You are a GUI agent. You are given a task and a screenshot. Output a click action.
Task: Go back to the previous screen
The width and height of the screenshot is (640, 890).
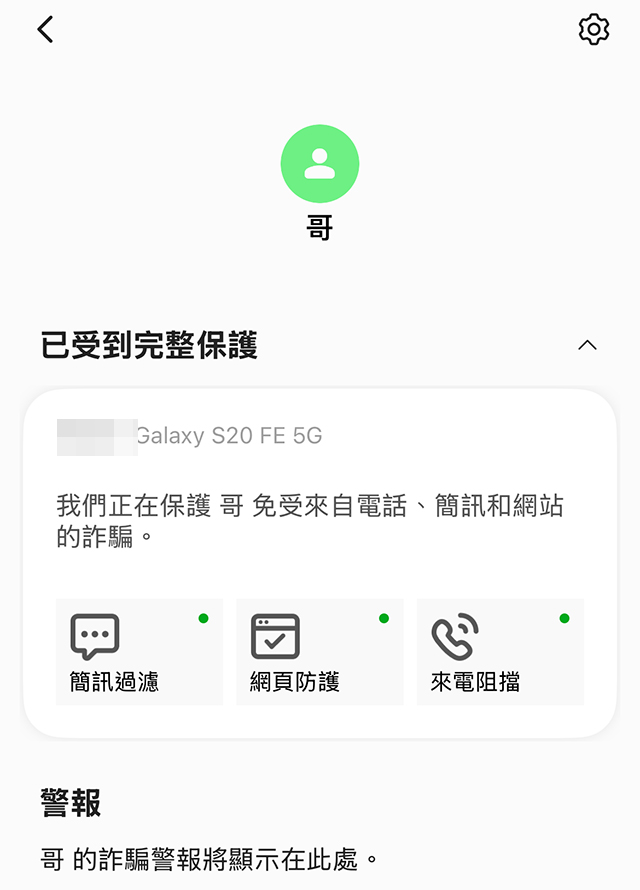tap(45, 30)
